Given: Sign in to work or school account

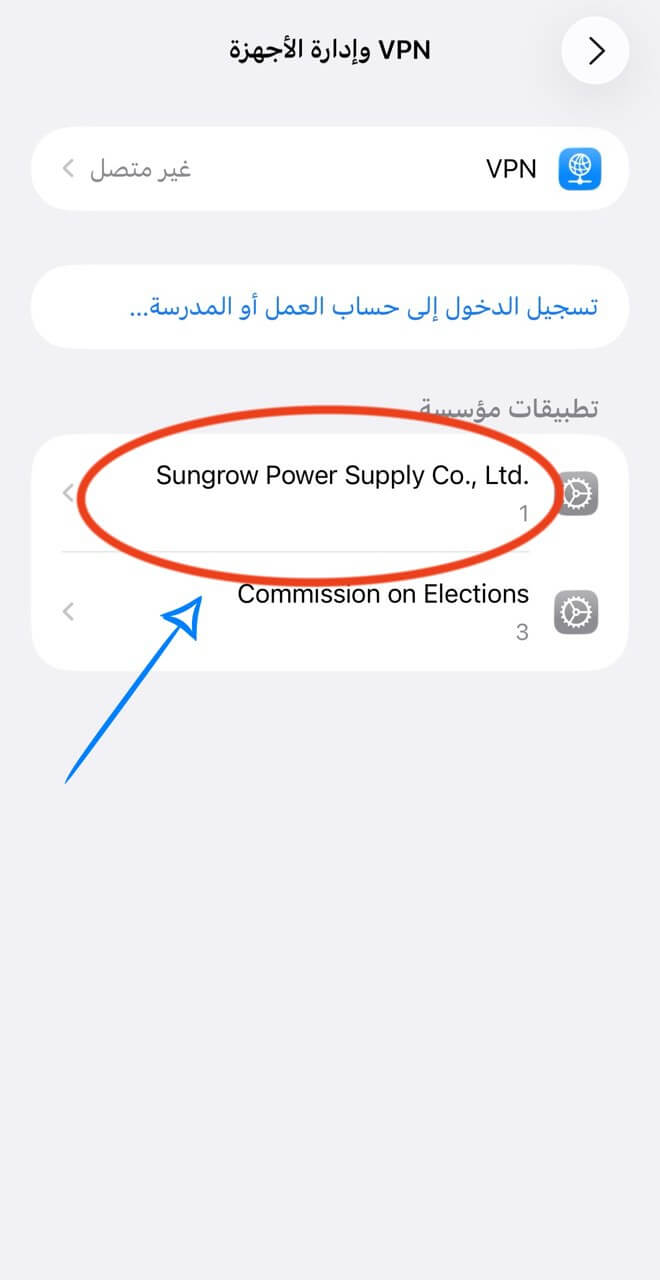Looking at the screenshot, I should [x=362, y=307].
